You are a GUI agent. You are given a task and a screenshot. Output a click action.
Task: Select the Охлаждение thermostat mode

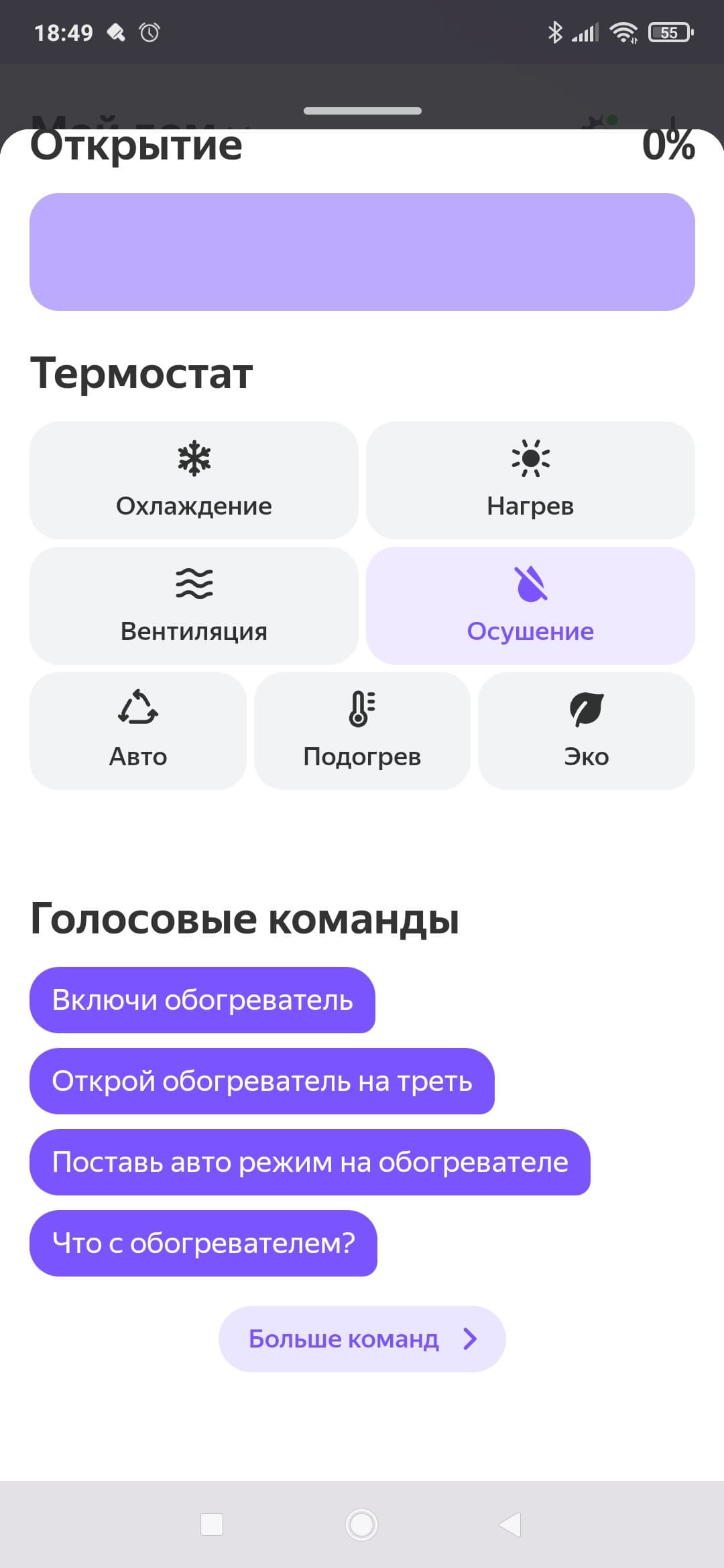coord(194,480)
